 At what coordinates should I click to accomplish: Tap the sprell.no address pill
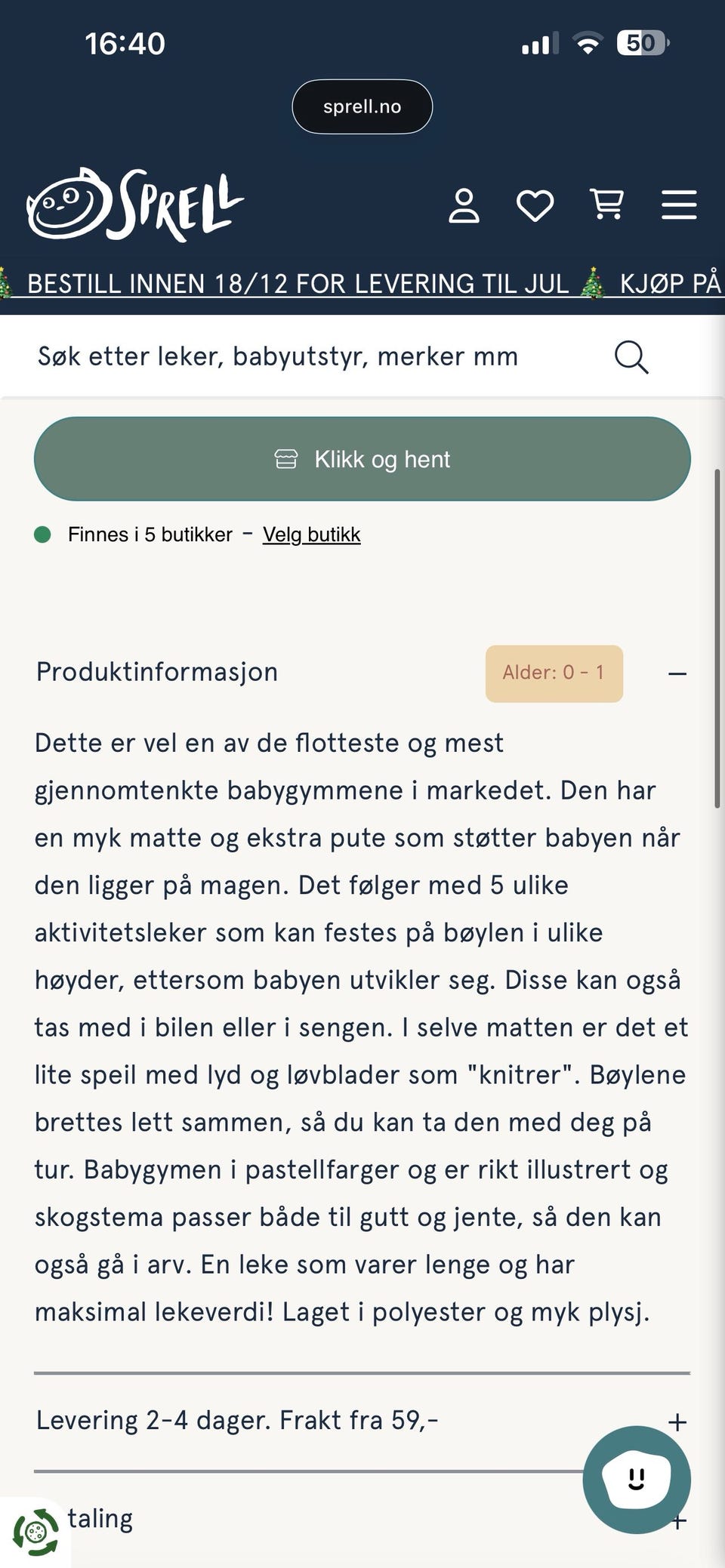[x=362, y=106]
